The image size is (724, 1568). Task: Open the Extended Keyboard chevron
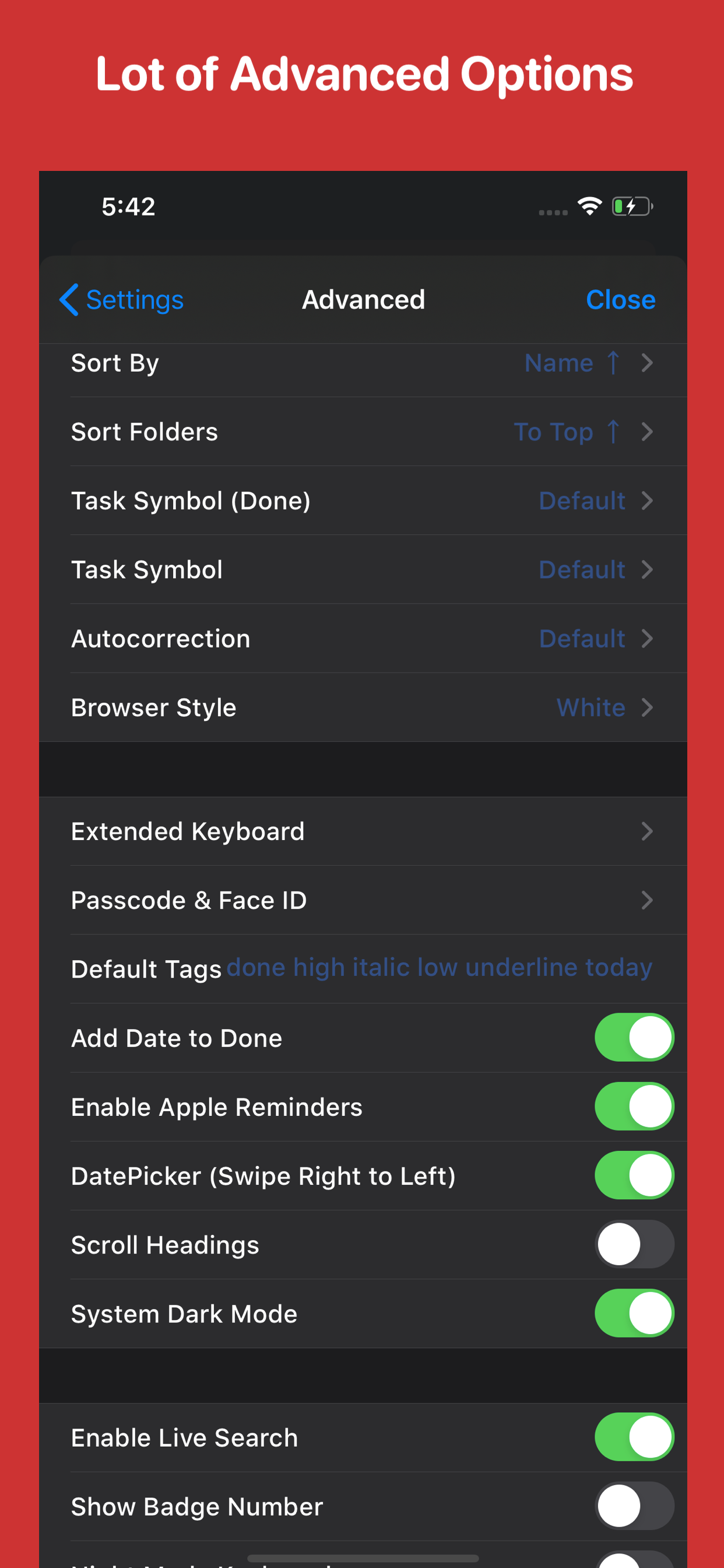(646, 831)
